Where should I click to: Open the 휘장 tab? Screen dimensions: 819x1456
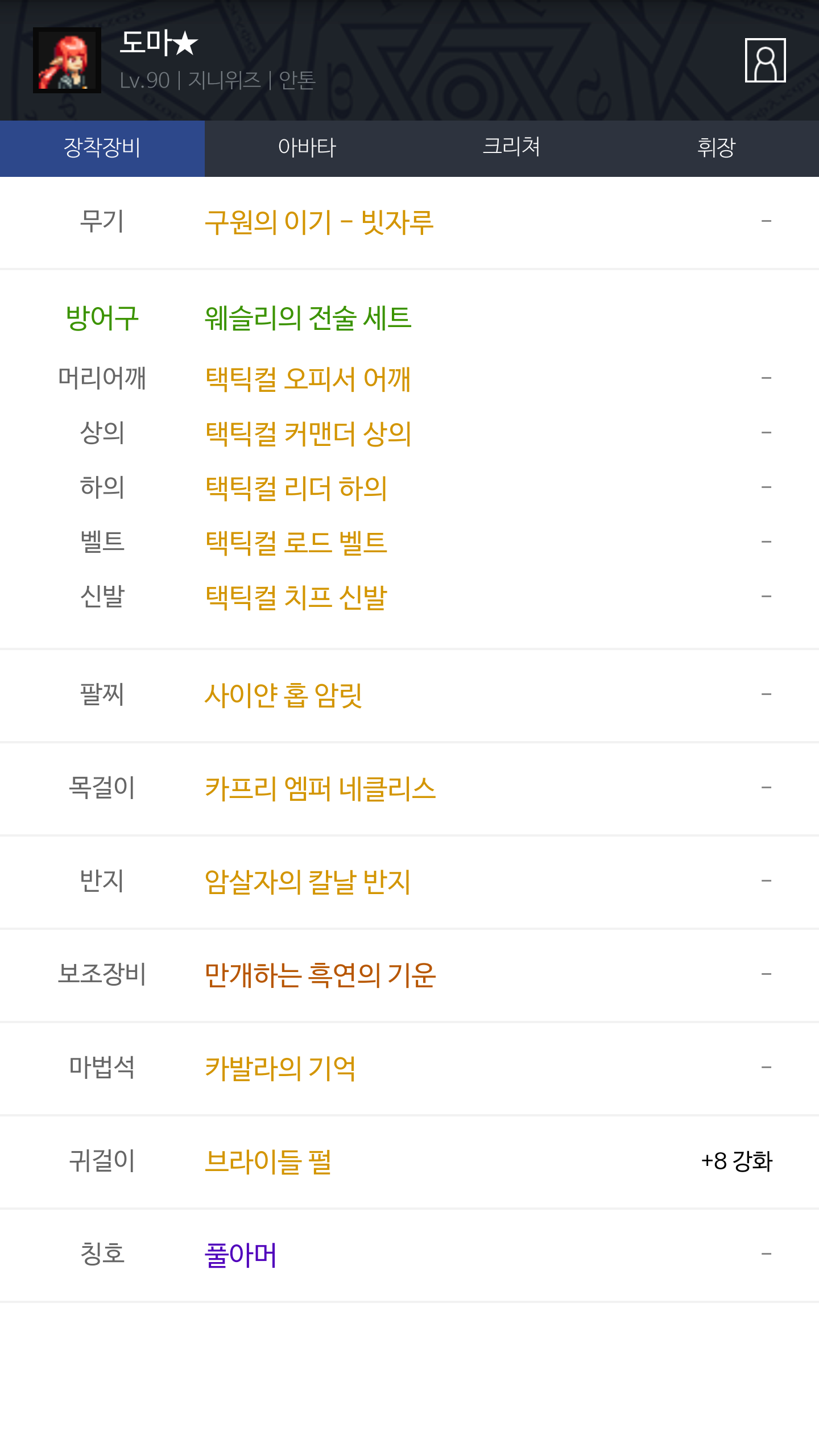(716, 148)
